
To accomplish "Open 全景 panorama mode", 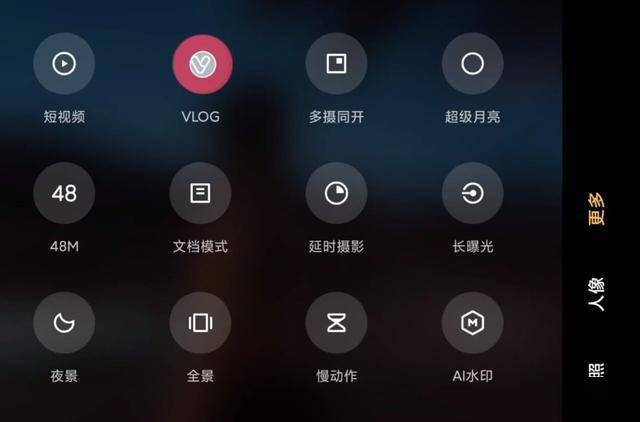I will [201, 323].
